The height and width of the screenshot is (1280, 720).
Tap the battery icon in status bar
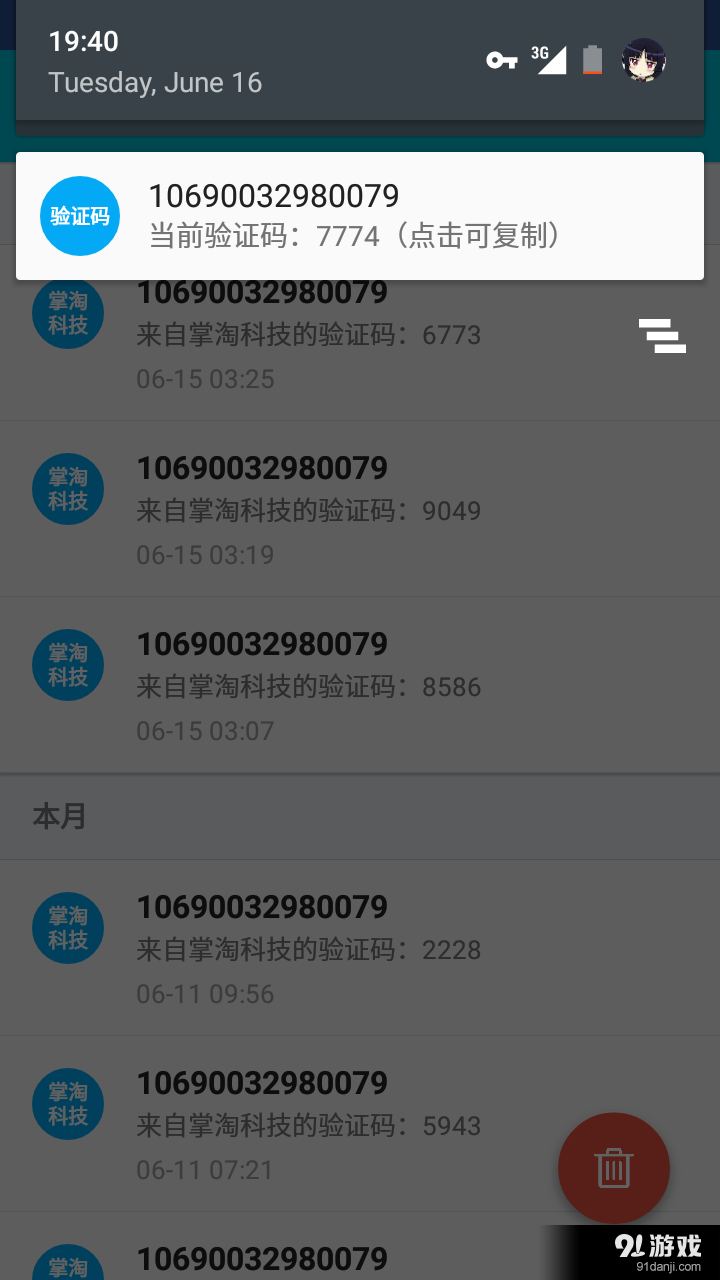pyautogui.click(x=590, y=59)
